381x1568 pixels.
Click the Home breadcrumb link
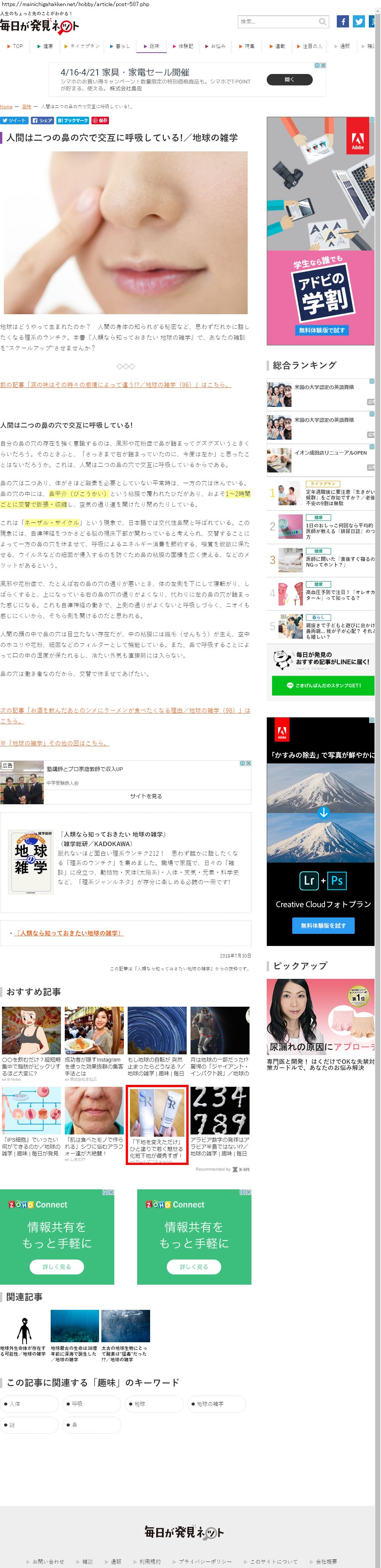coord(6,106)
